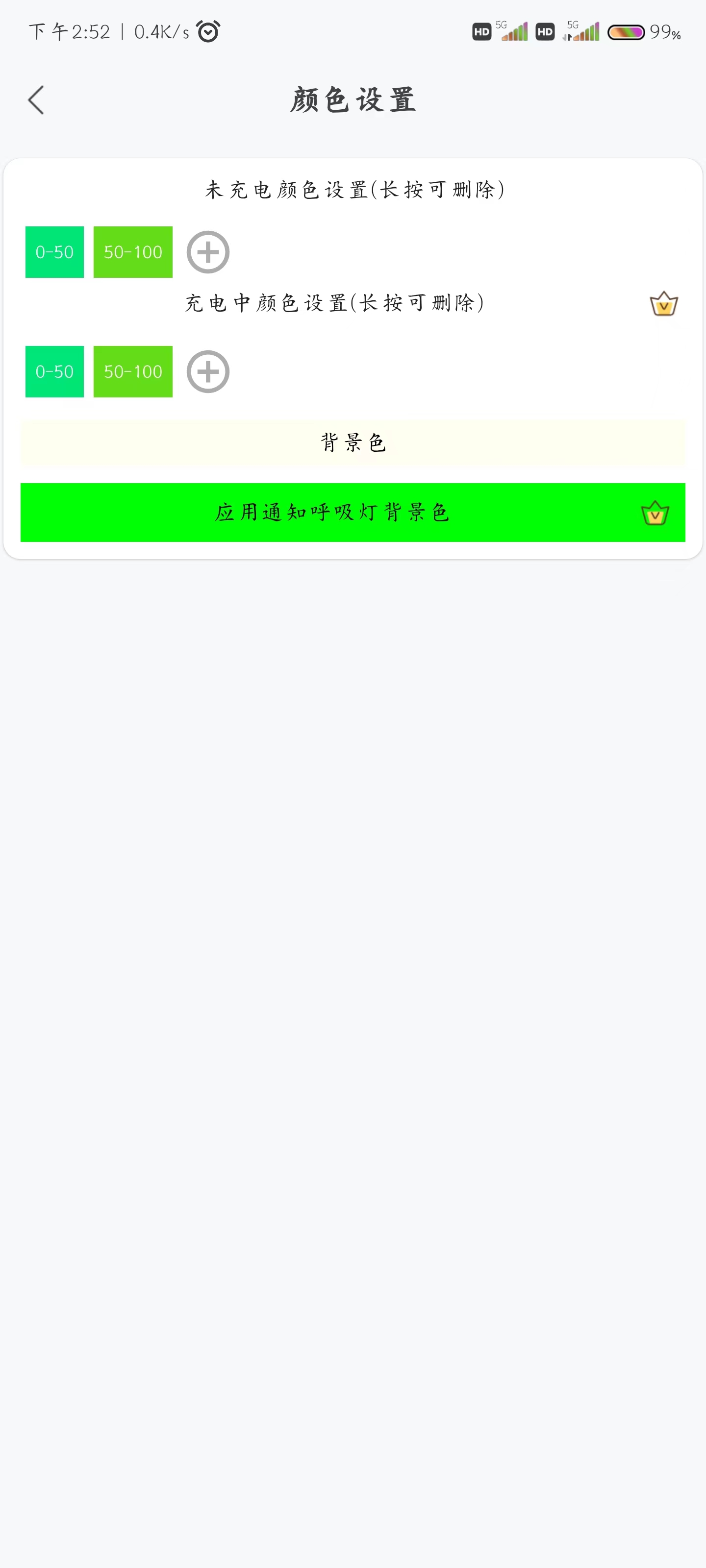The image size is (706, 1568).
Task: Click the second HD icon in status bar
Action: point(545,32)
